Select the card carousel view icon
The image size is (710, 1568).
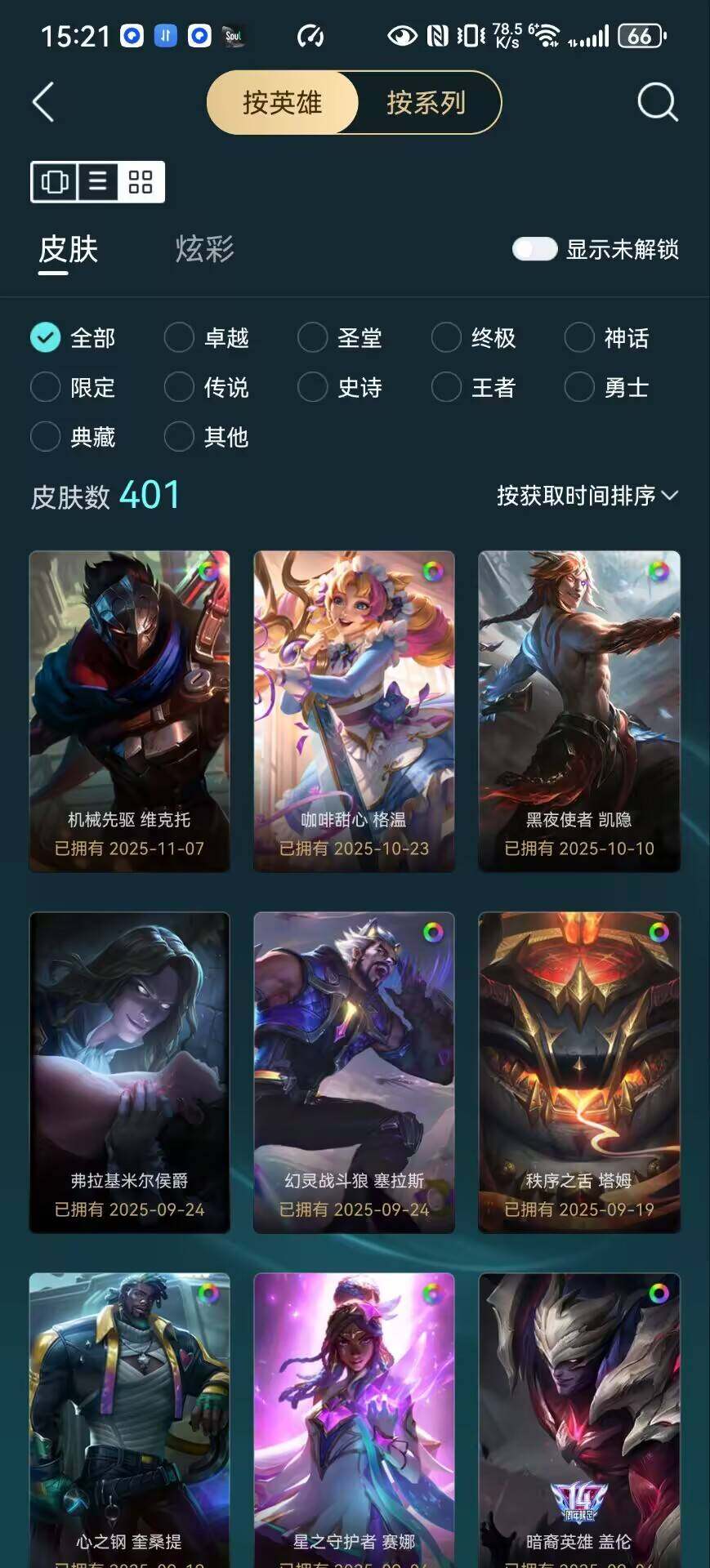pos(51,182)
